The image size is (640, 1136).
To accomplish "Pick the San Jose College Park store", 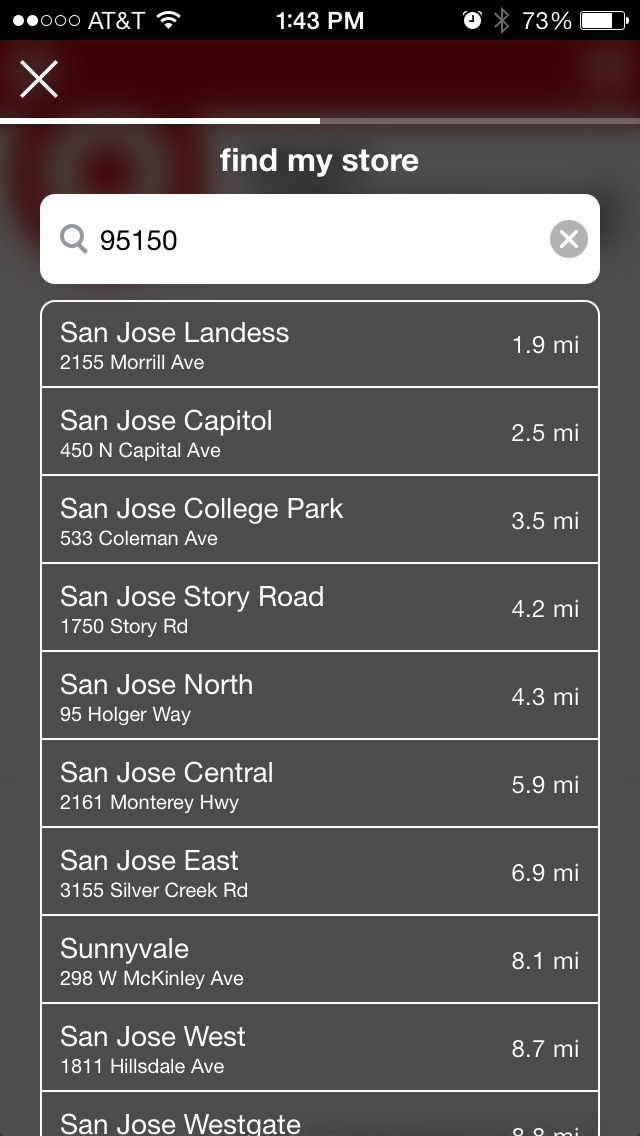I will click(320, 521).
